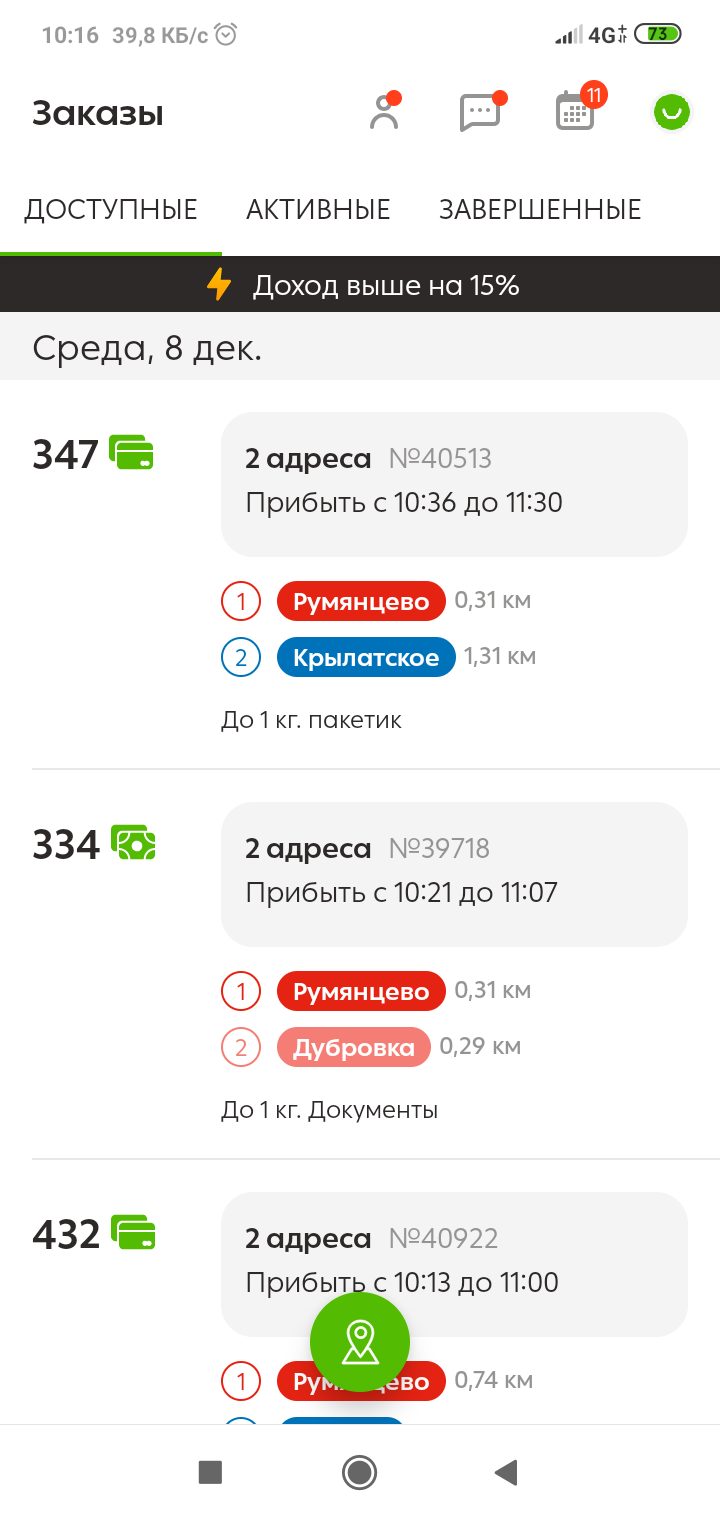Select the ДОСТУПНЫЕ tab
Screen dimensions: 720x1520
(111, 210)
